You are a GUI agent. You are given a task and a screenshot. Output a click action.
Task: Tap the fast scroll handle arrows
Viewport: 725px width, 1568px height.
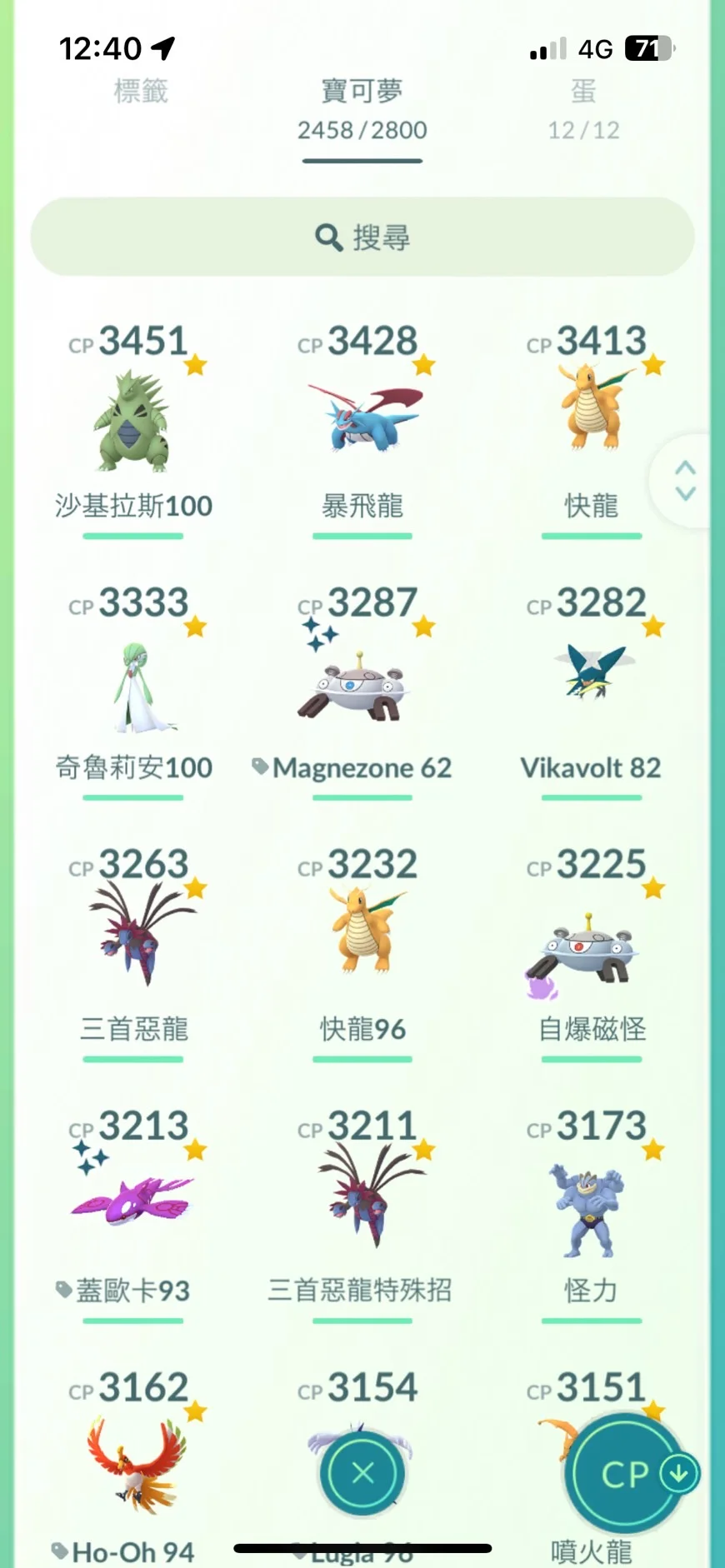click(685, 481)
